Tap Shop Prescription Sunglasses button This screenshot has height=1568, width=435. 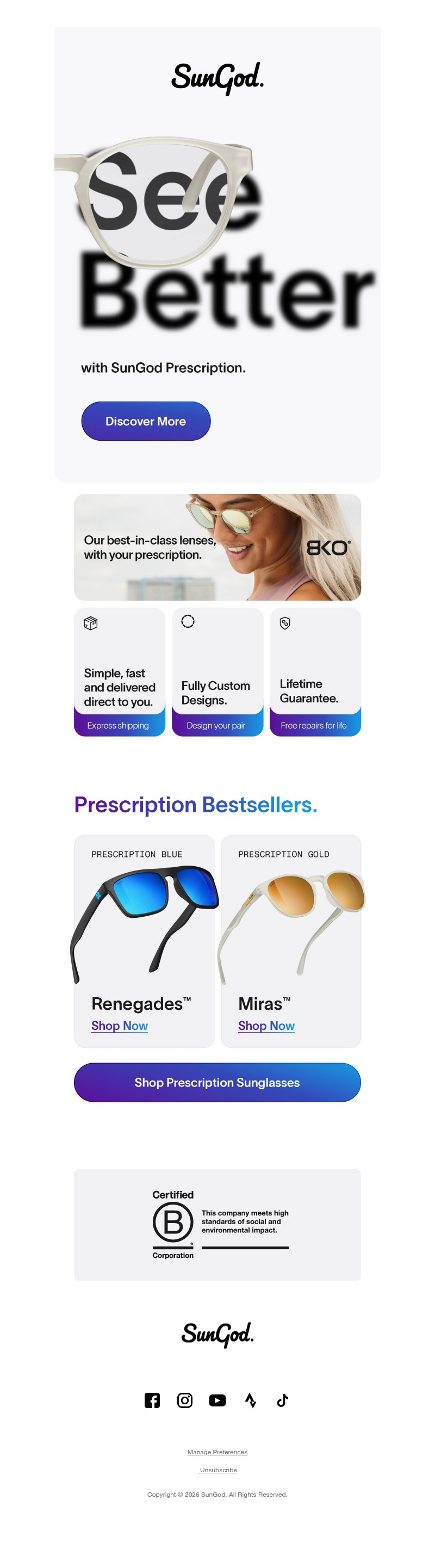coord(217,1082)
